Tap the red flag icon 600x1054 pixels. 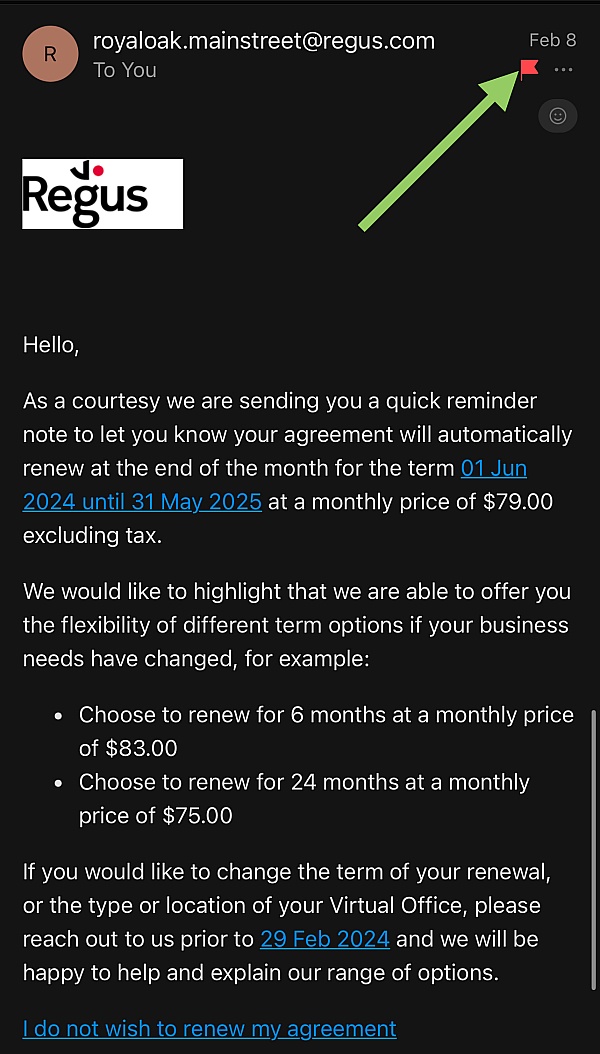pos(529,69)
